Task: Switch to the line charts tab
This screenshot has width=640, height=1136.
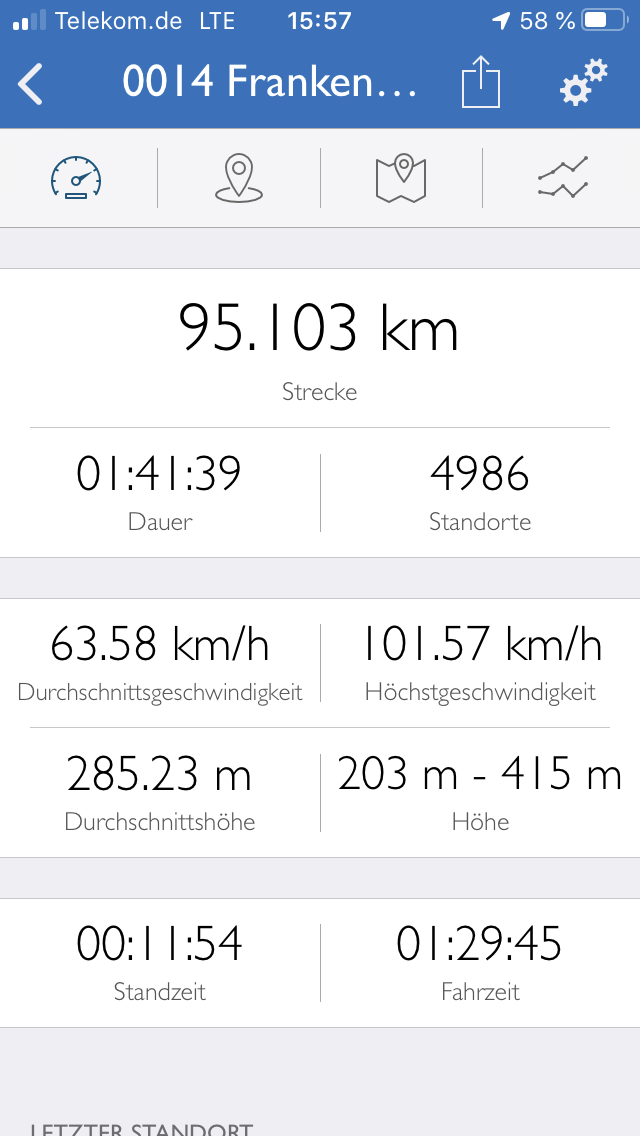Action: [x=563, y=178]
